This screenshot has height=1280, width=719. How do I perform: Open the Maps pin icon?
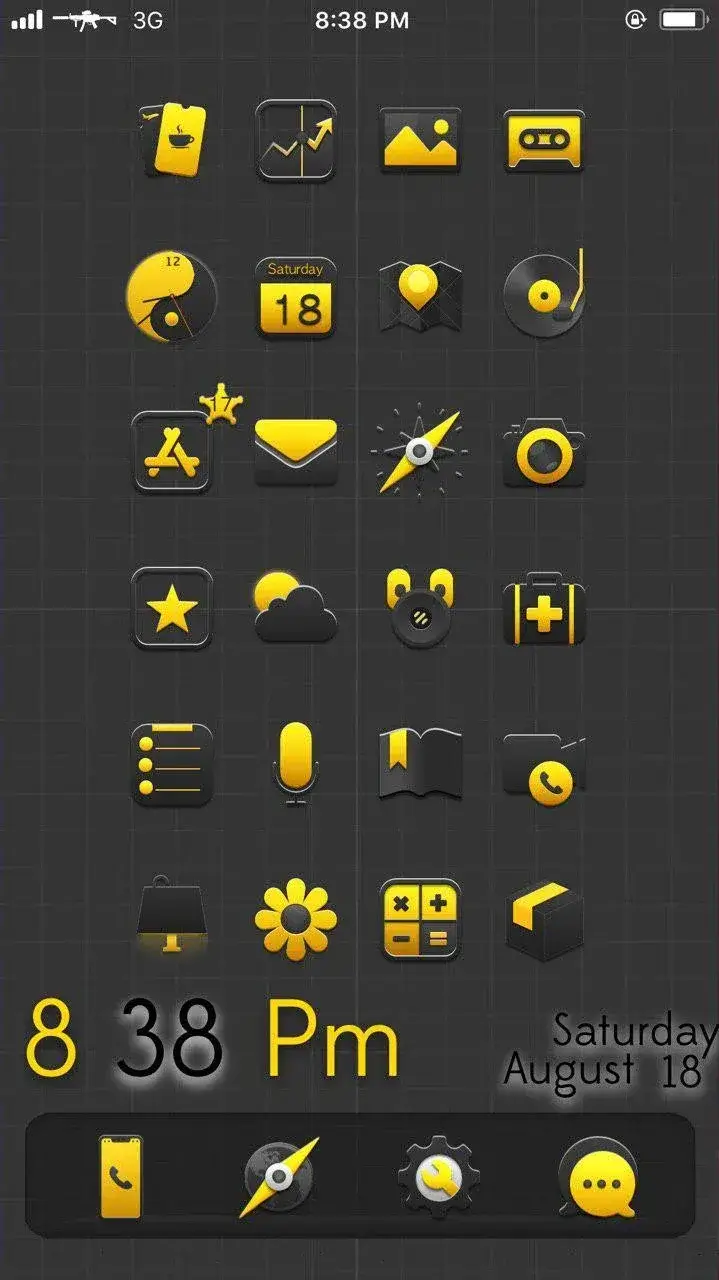coord(420,297)
